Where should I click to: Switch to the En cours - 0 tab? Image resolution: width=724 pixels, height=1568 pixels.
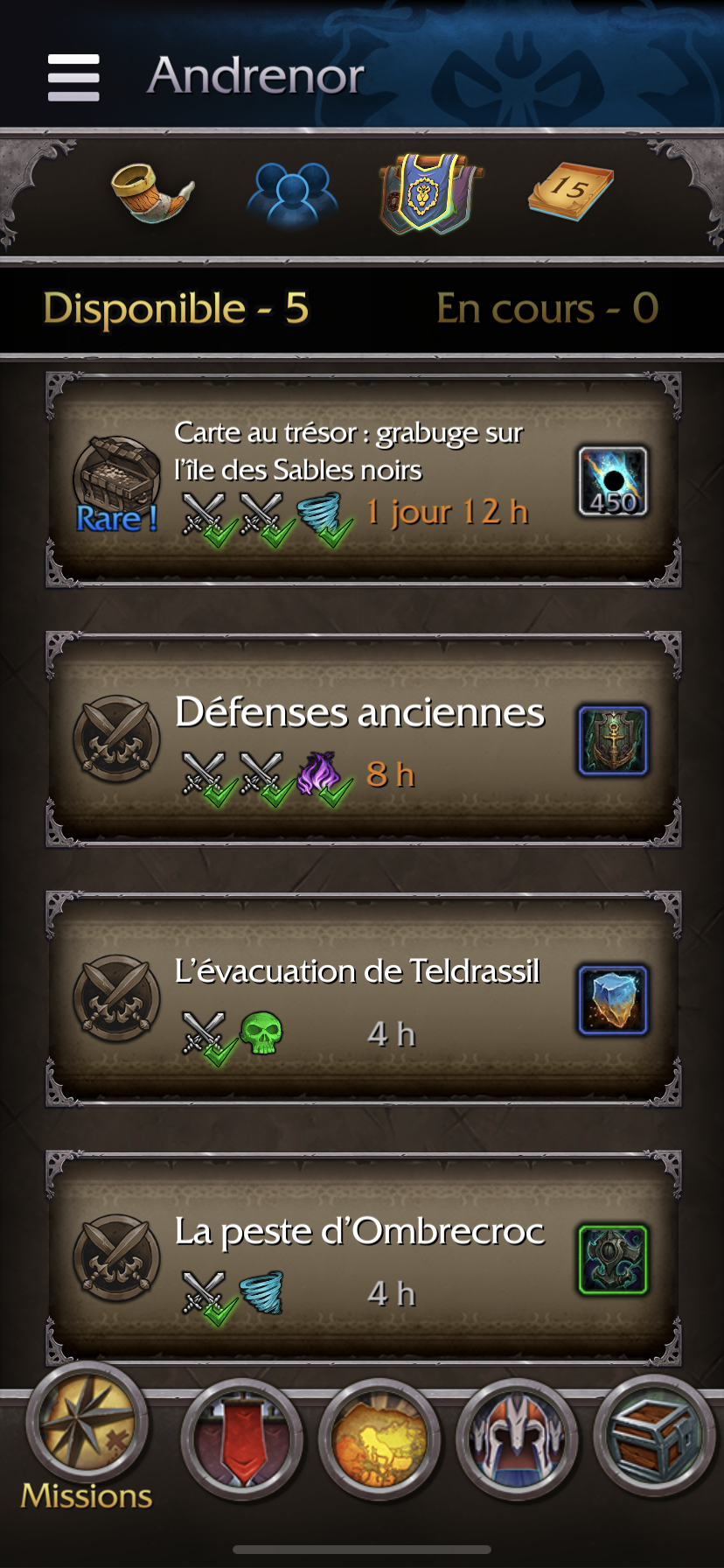547,308
